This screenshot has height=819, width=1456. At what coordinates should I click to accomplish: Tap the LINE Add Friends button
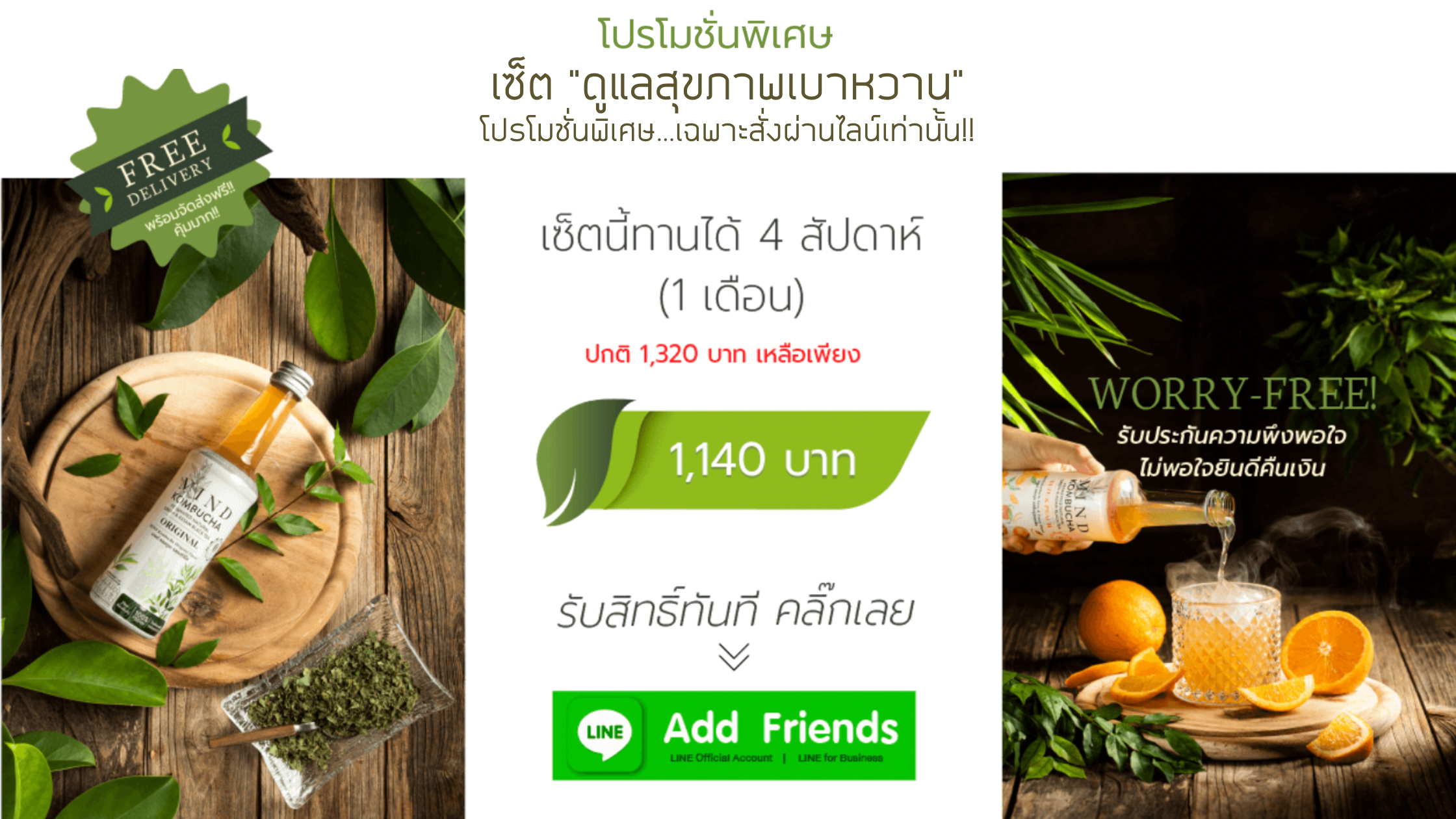click(x=734, y=735)
